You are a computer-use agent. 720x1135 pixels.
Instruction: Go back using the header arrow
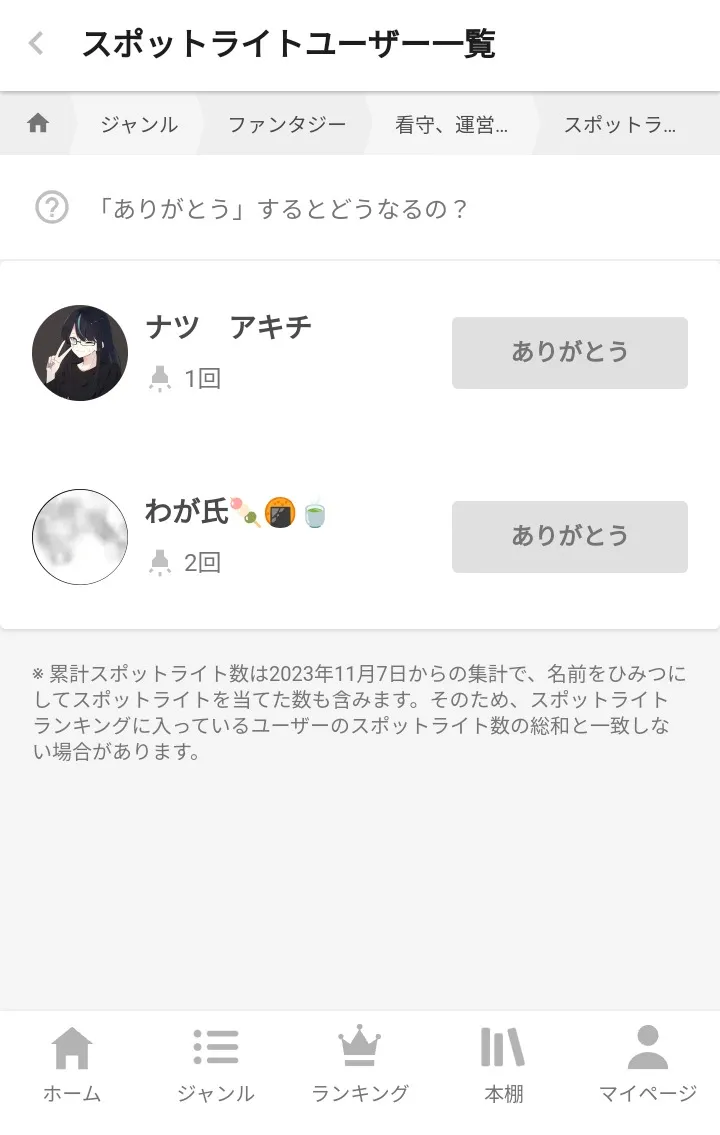(36, 44)
